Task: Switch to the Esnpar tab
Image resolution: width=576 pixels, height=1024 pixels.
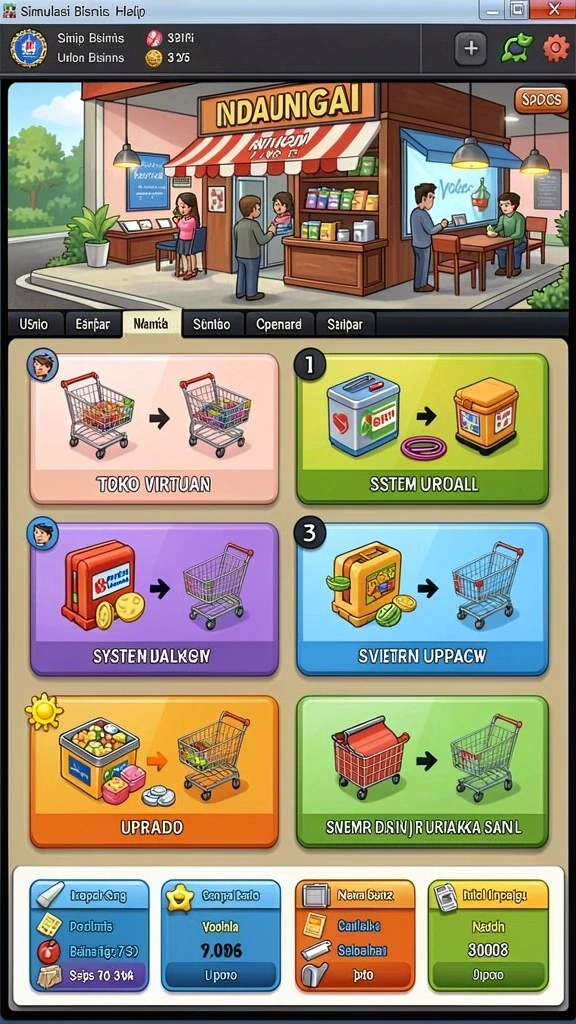Action: pos(93,324)
